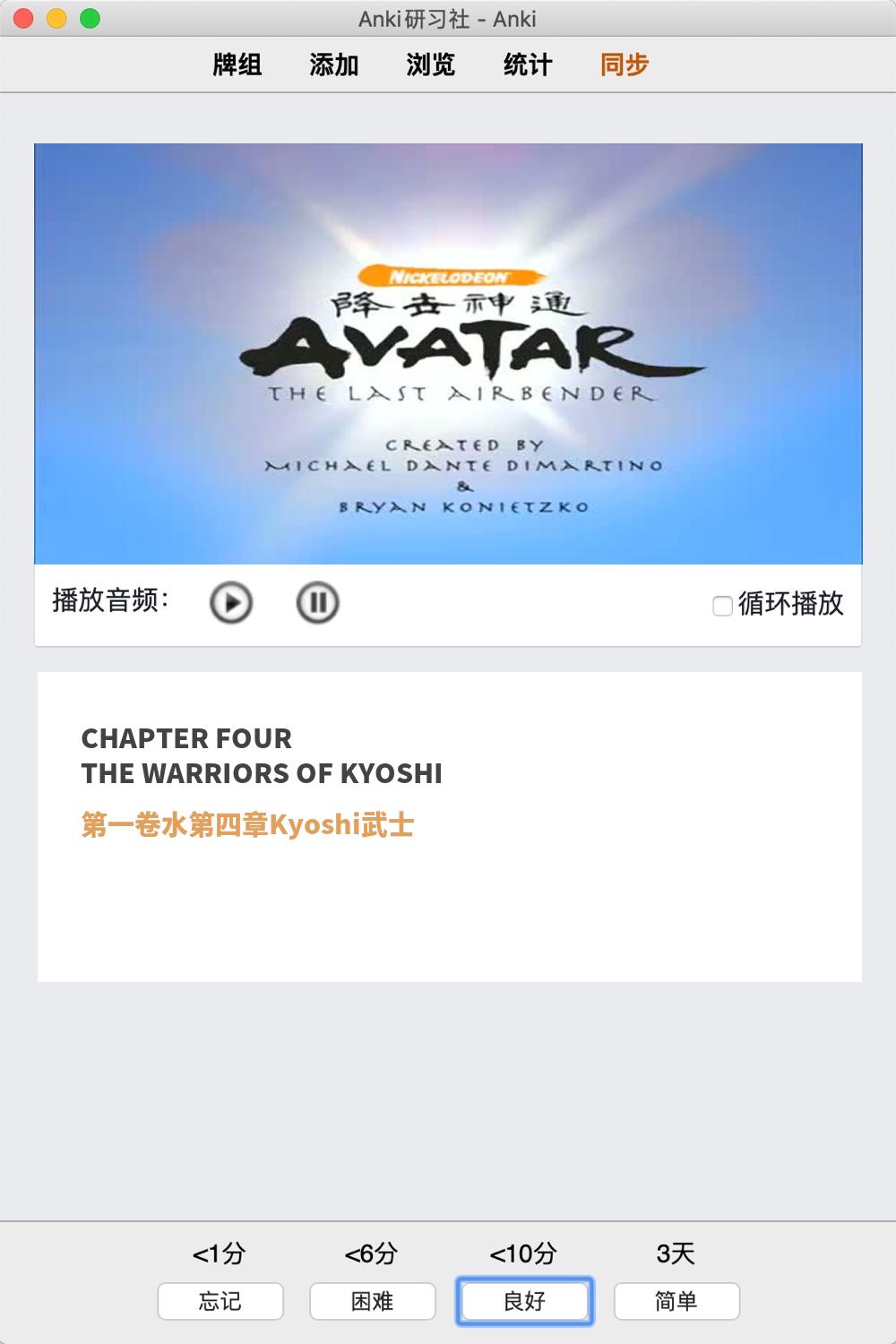Close the Anki window with the red button
This screenshot has height=1344, width=896.
click(24, 18)
